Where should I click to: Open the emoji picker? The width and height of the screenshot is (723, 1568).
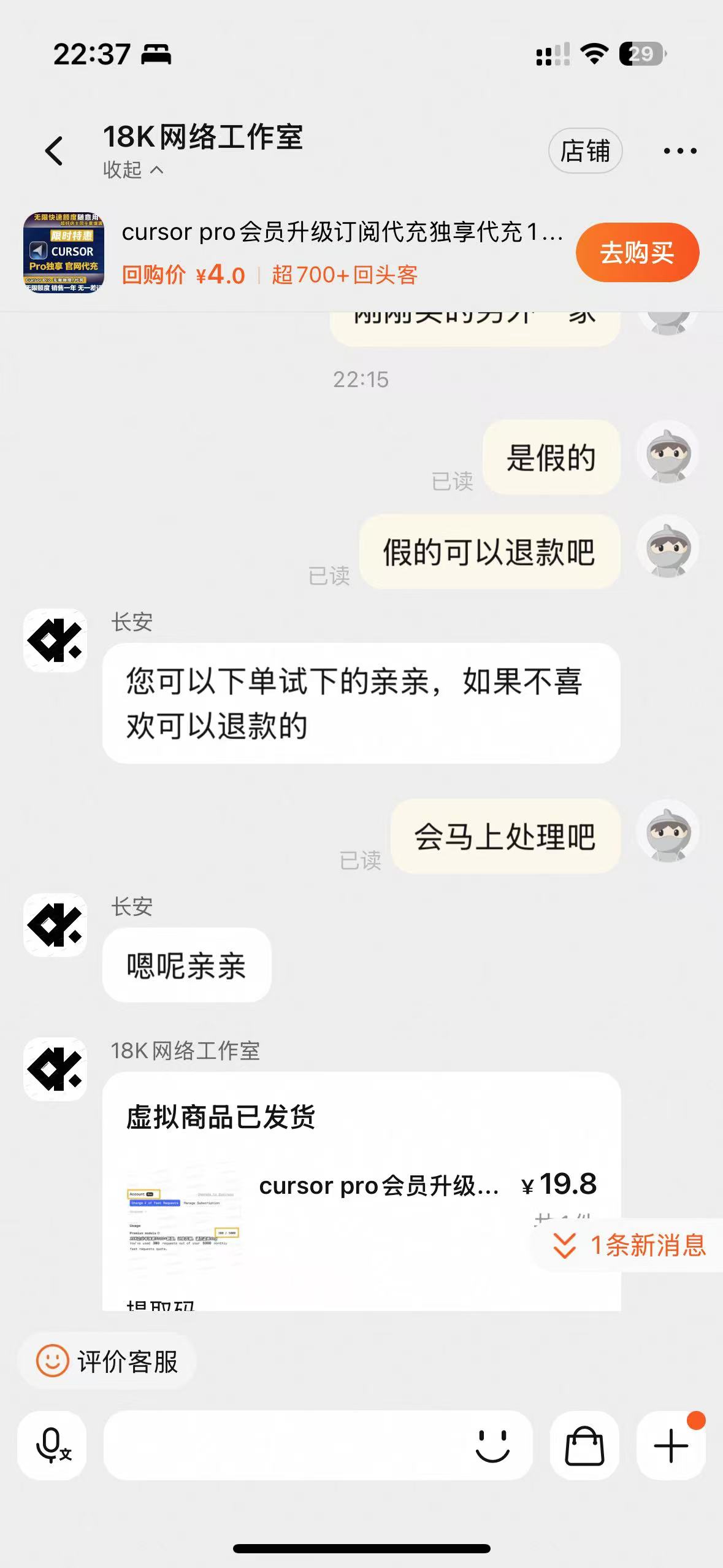point(492,1445)
